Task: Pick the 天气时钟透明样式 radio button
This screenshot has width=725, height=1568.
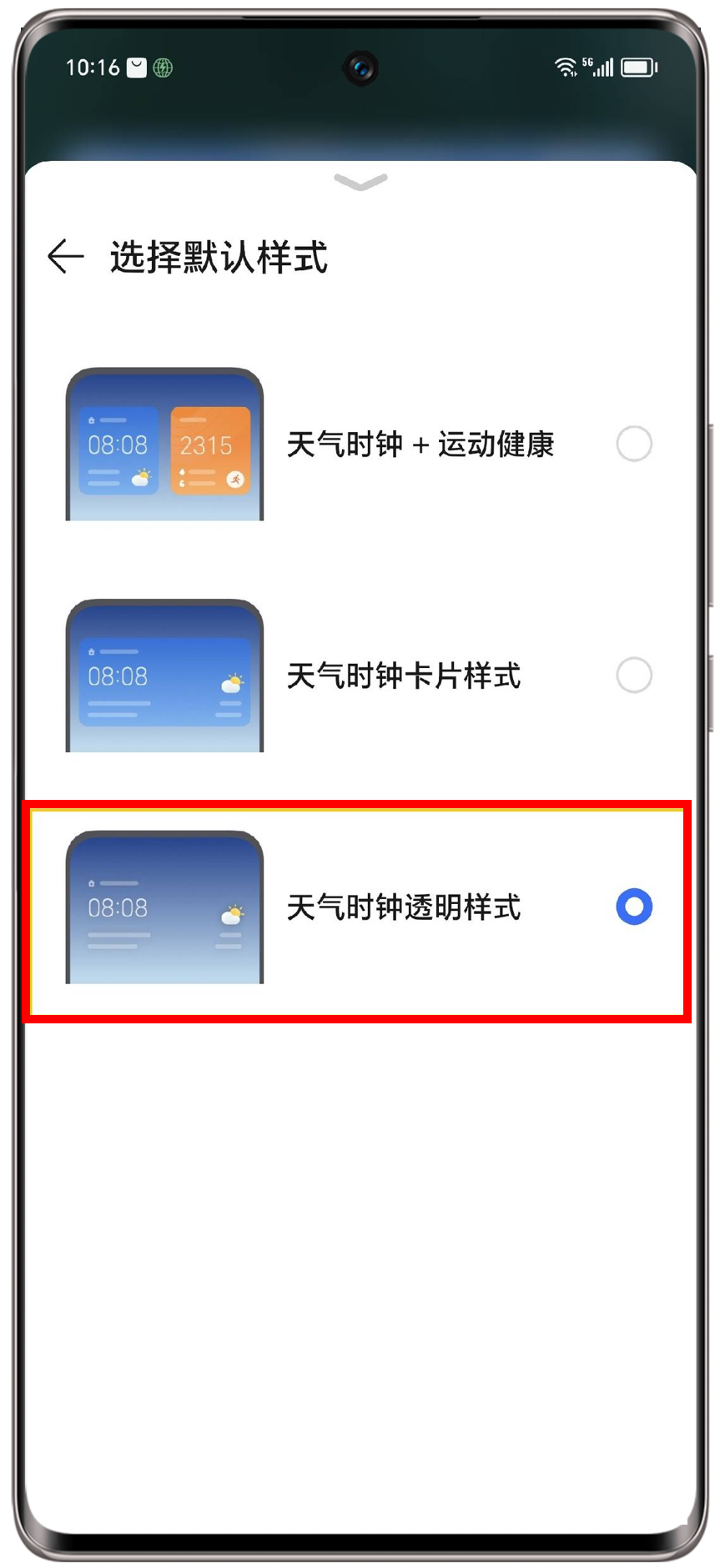Action: coord(633,907)
